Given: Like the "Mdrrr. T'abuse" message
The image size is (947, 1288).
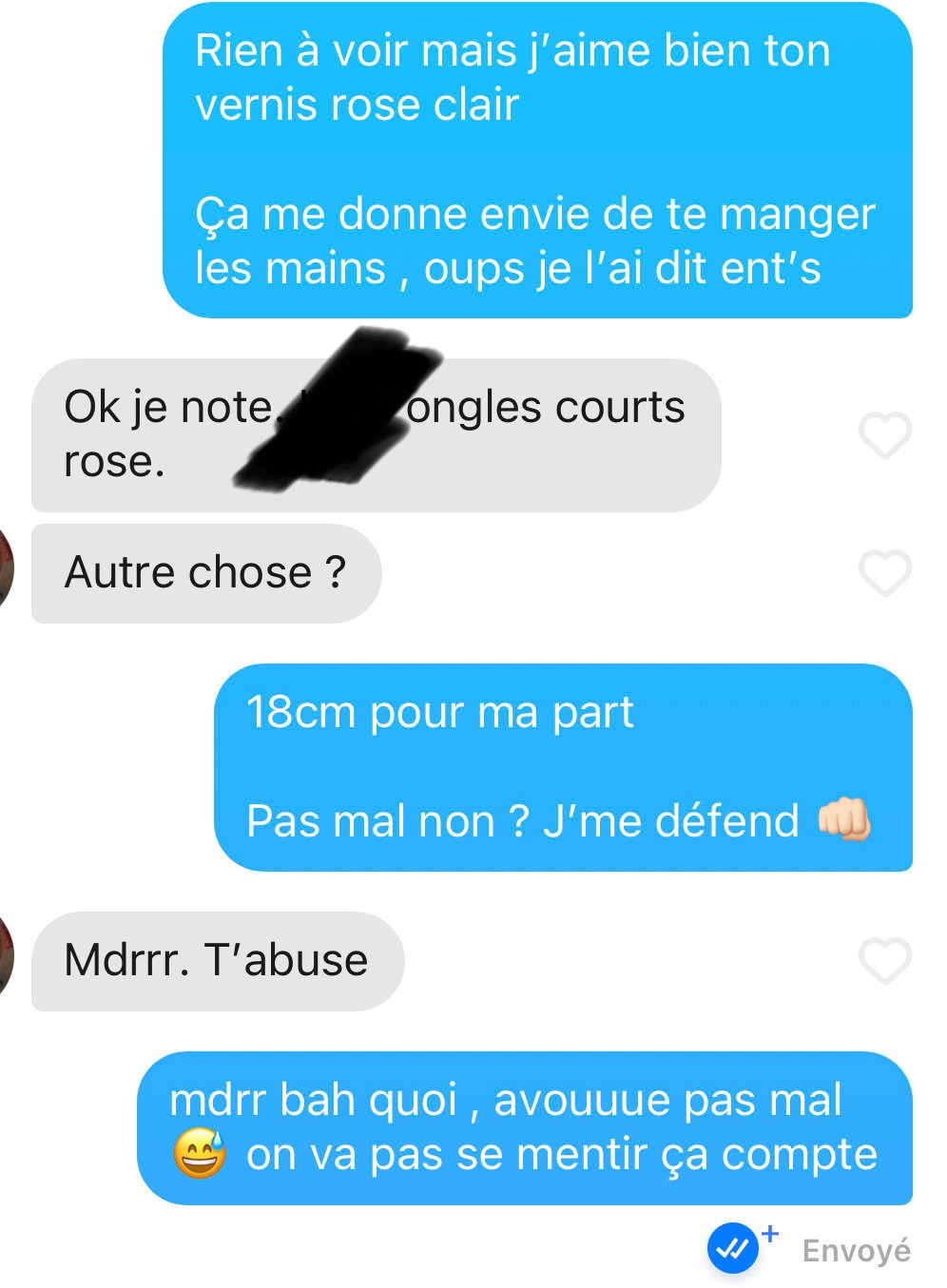Looking at the screenshot, I should pyautogui.click(x=885, y=960).
